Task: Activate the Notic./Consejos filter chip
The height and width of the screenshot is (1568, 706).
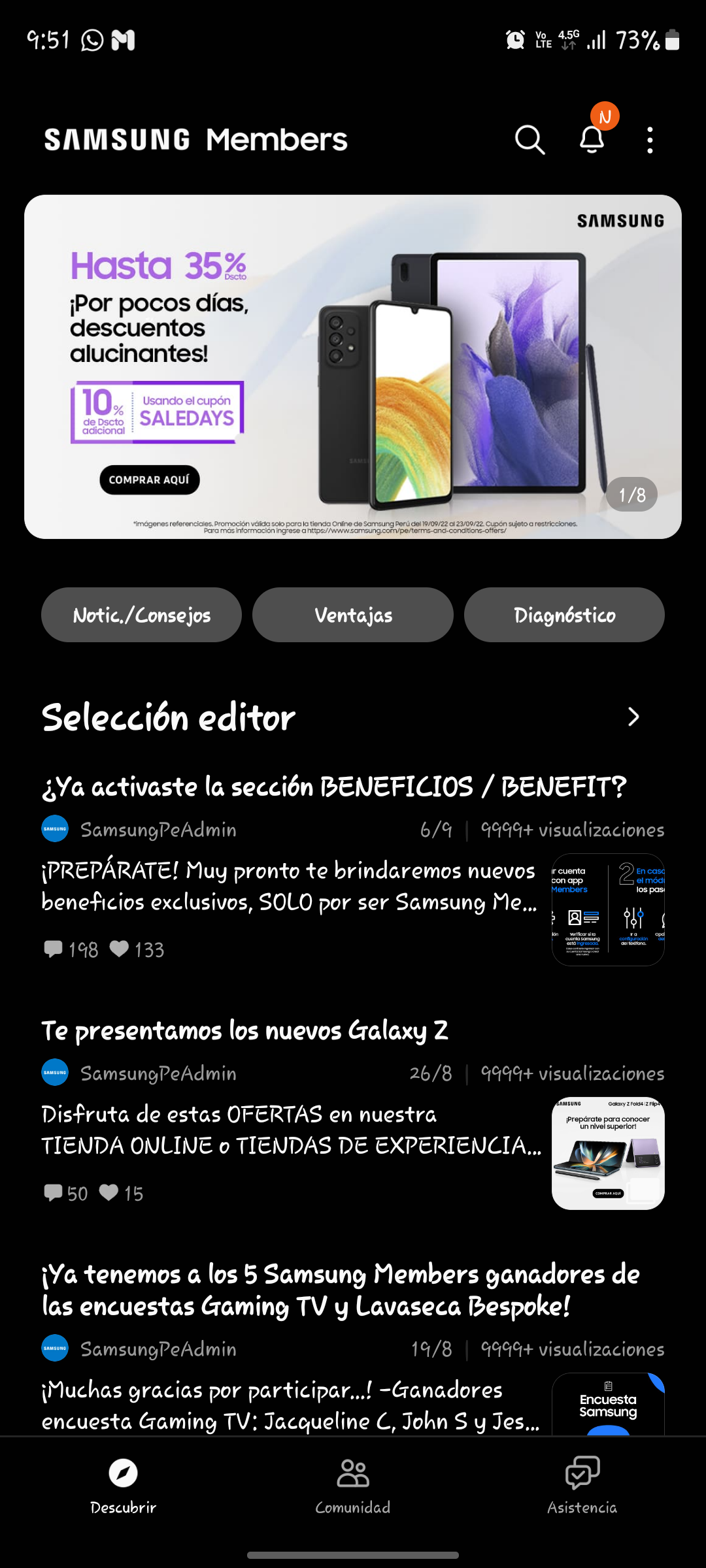Action: 141,614
